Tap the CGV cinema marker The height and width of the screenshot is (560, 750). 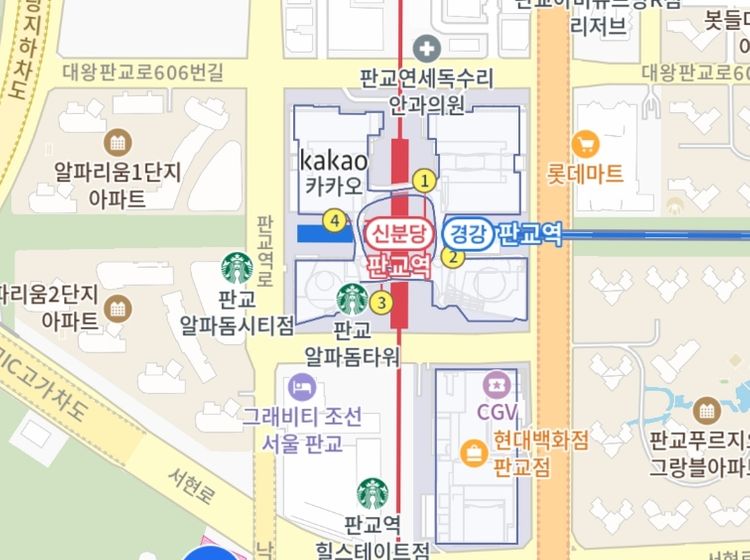click(x=495, y=384)
